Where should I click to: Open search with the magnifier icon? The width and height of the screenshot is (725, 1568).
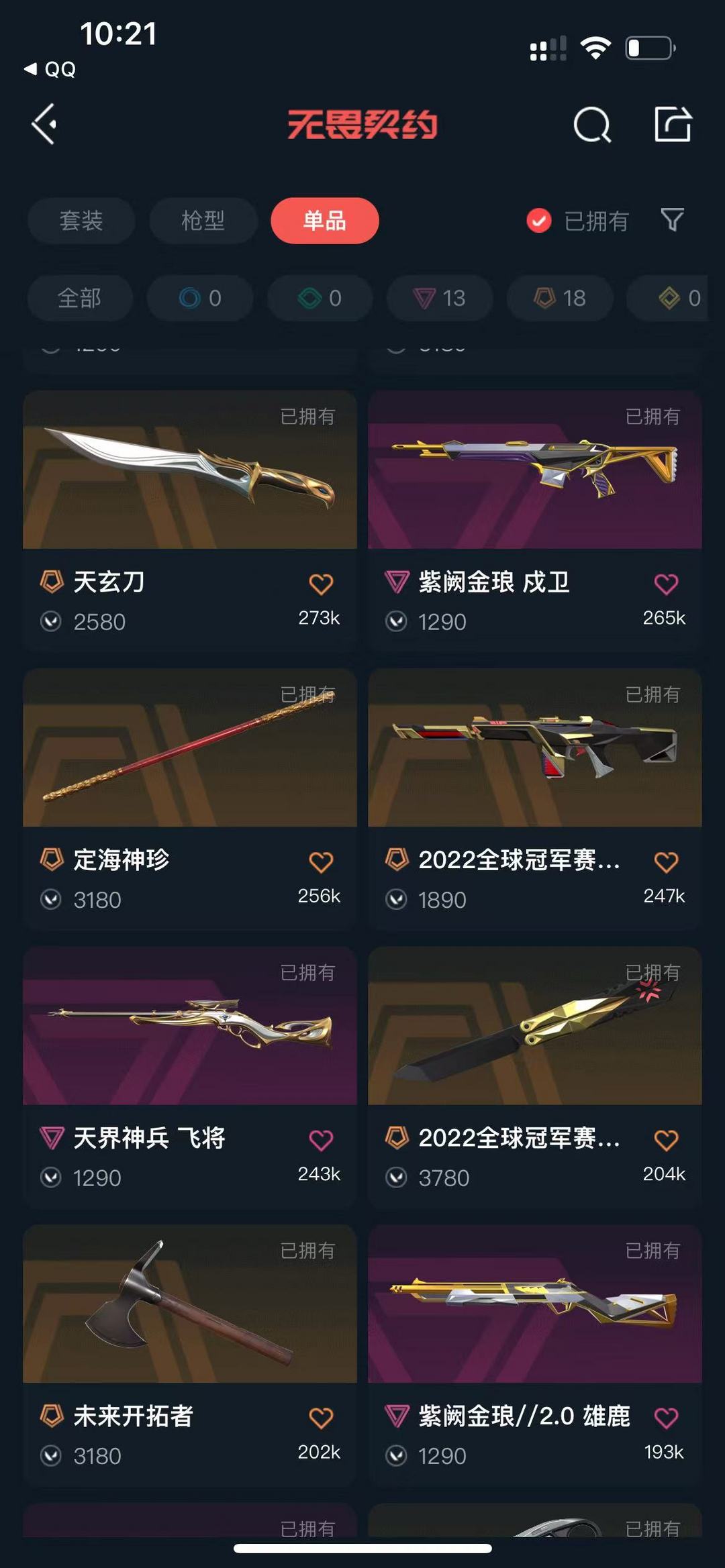tap(591, 125)
